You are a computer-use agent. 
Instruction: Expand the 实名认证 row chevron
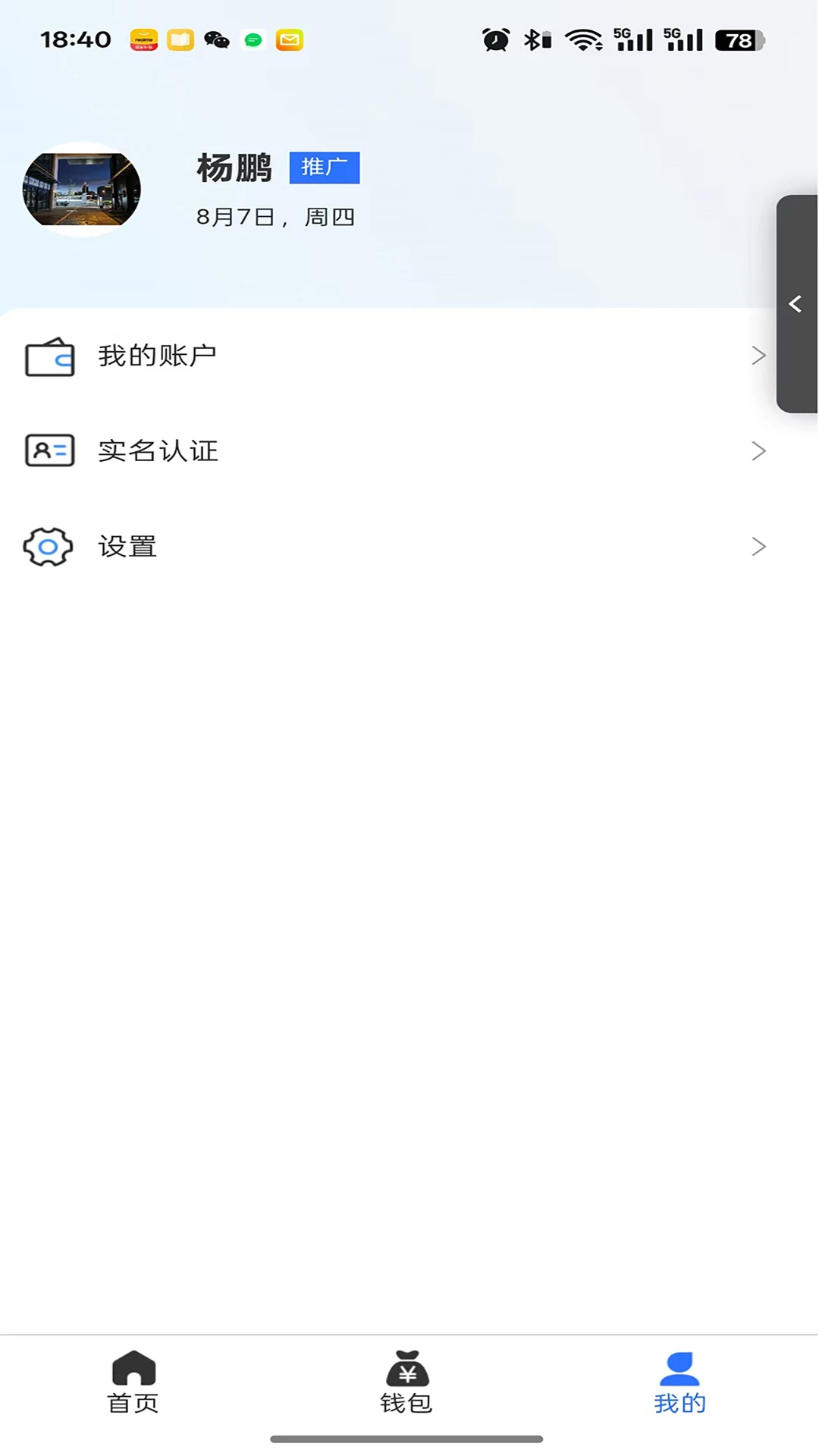click(759, 450)
